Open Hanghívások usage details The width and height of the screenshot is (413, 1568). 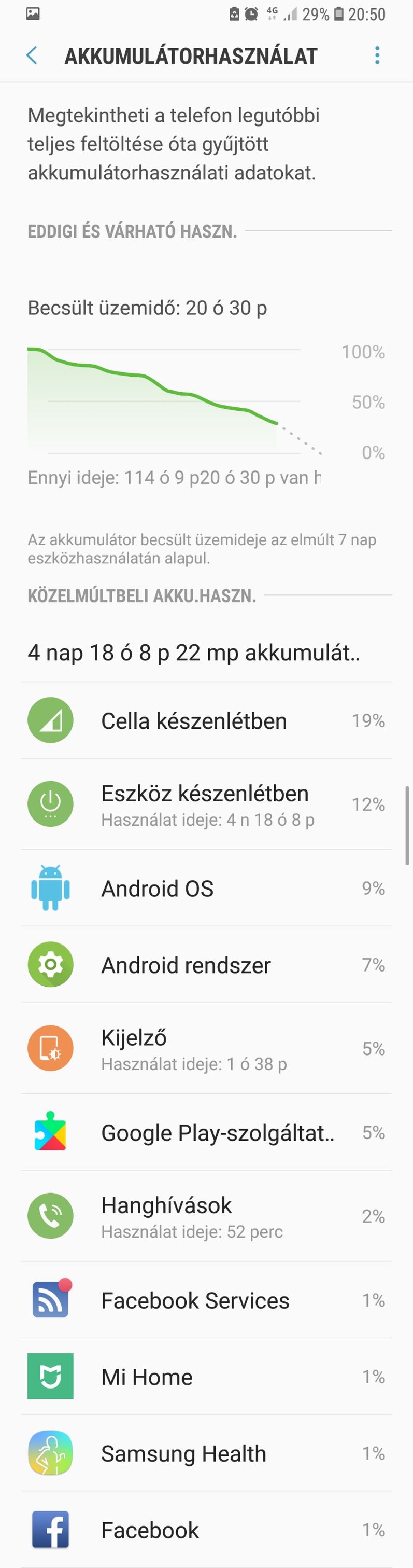pyautogui.click(x=206, y=1216)
